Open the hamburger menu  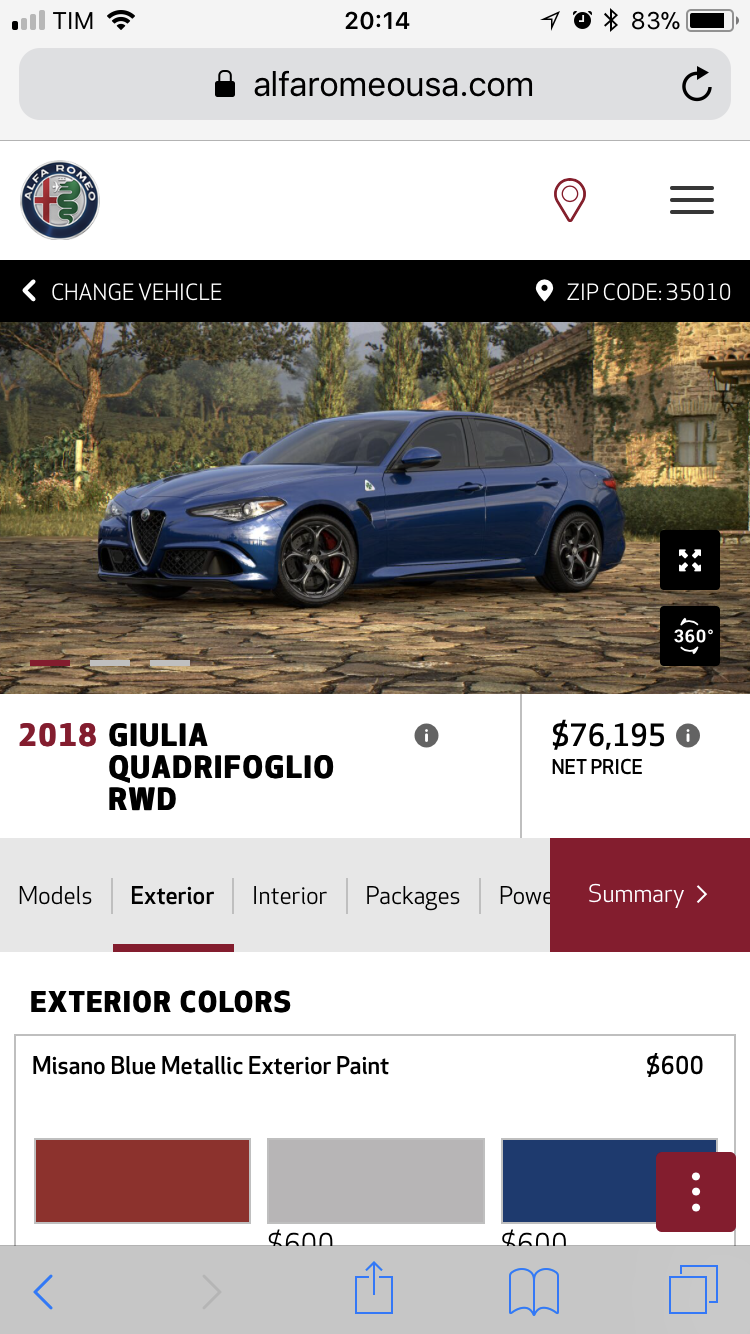691,200
